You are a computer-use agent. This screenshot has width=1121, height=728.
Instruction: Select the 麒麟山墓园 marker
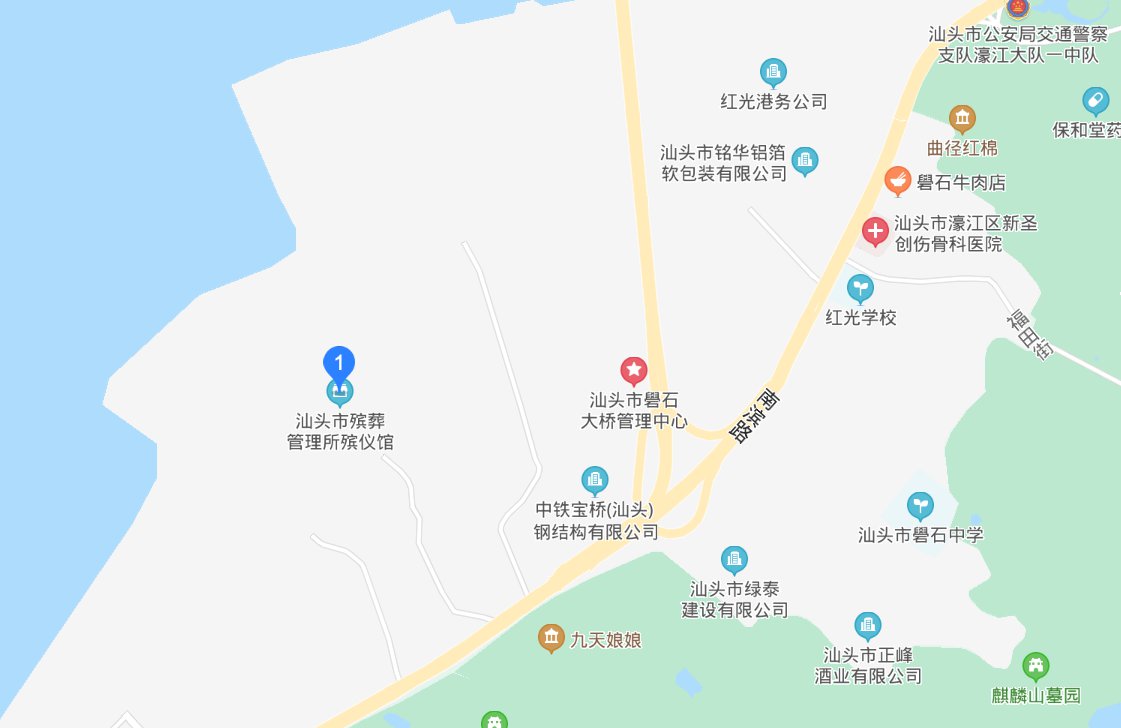[1036, 666]
